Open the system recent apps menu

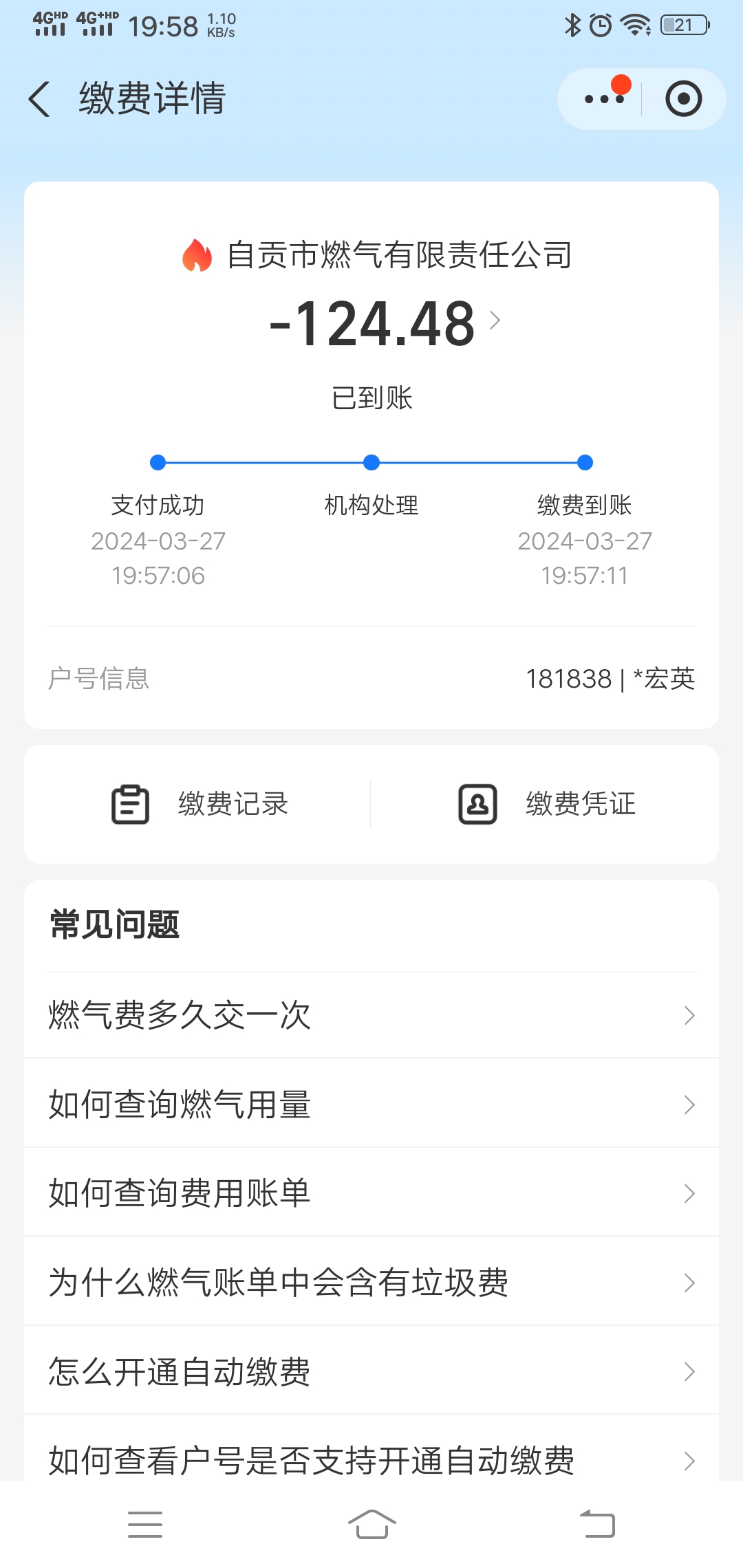(145, 1525)
